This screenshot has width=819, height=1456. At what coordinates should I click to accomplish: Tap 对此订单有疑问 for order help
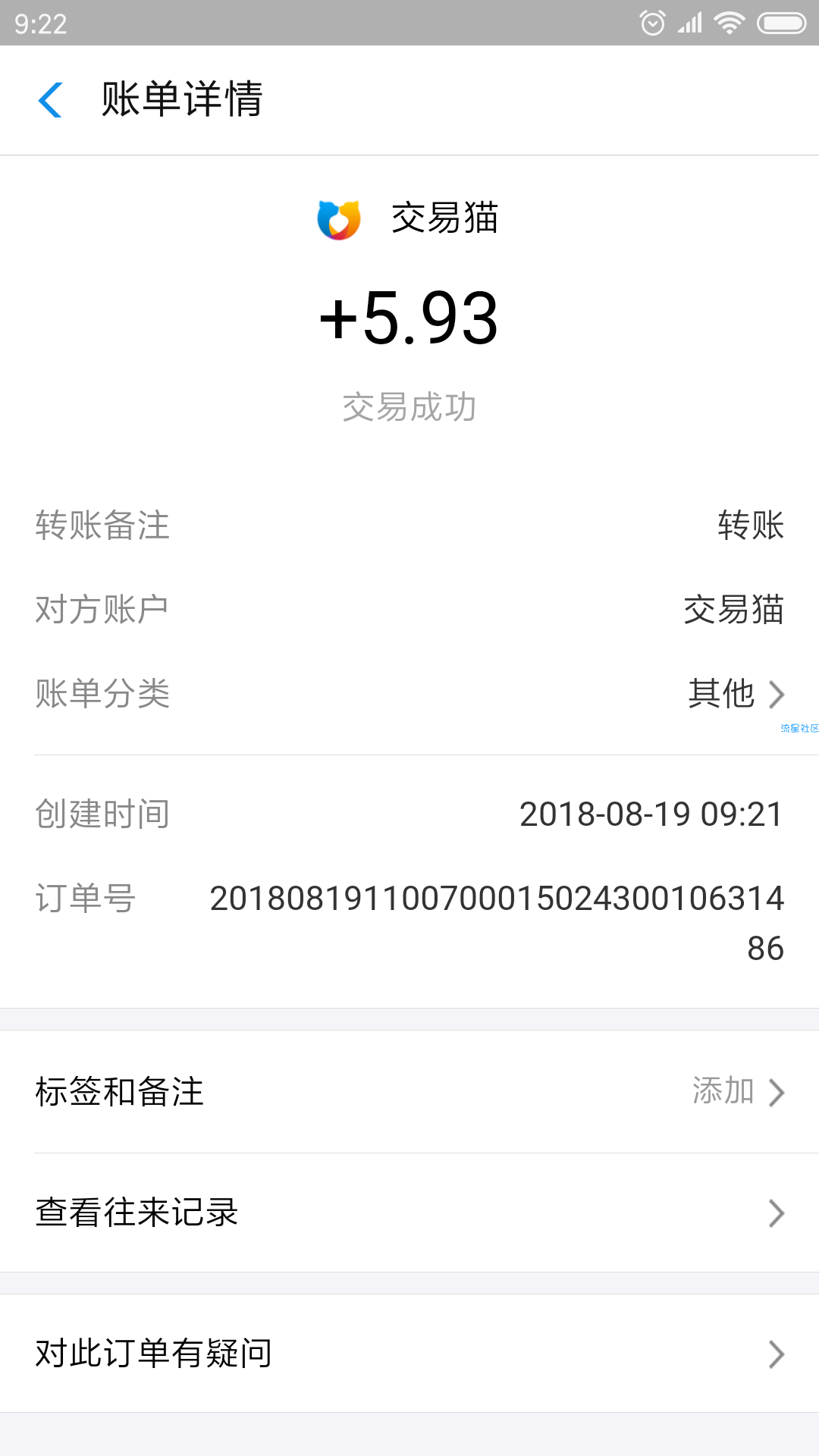tap(409, 1354)
